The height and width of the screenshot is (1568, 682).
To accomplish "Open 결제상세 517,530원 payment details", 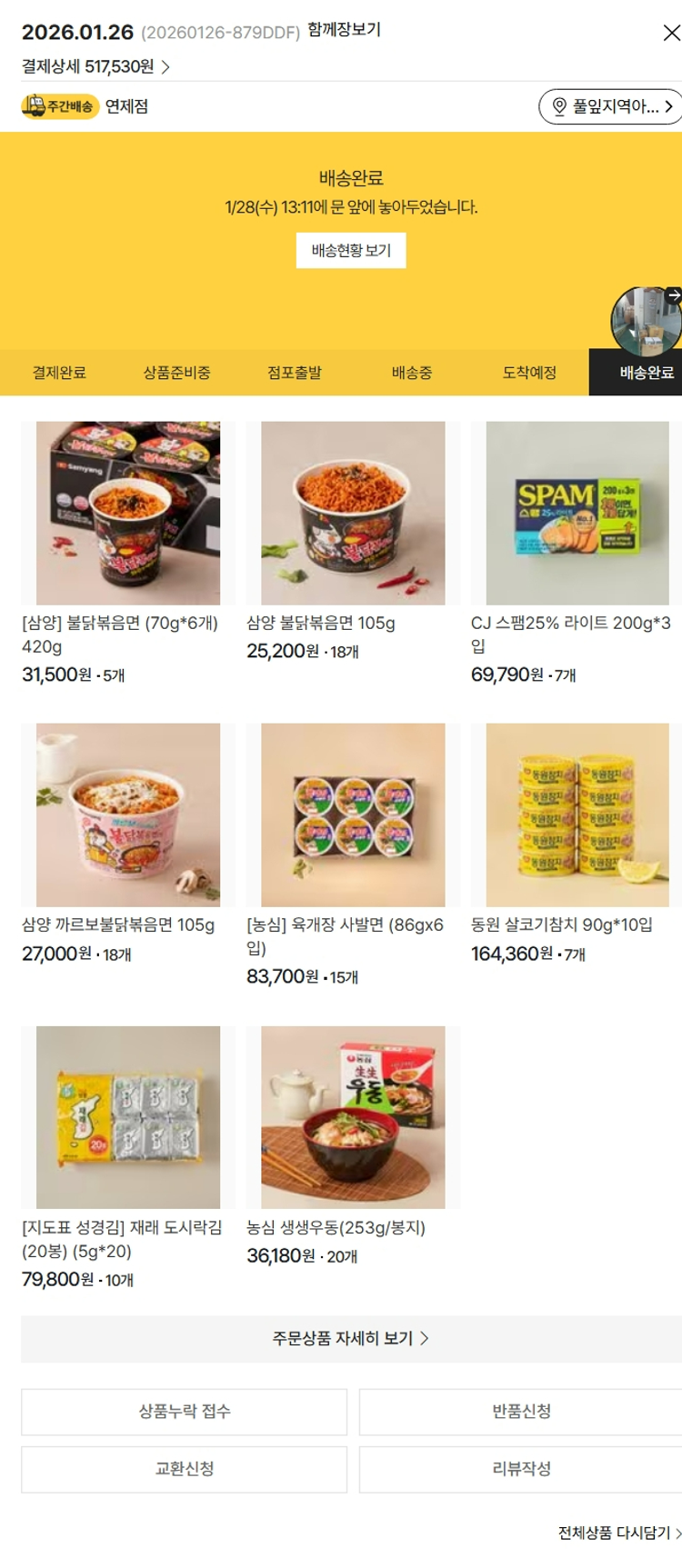I will pyautogui.click(x=95, y=66).
